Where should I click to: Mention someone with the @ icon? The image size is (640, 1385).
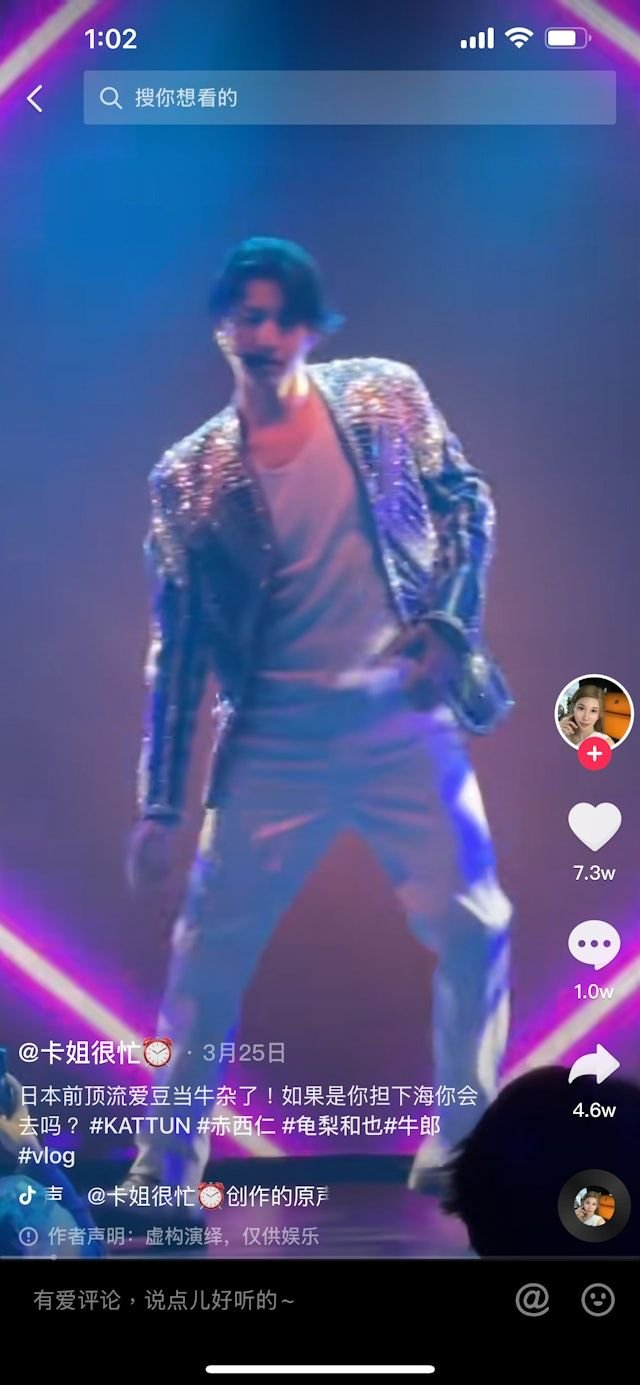tap(532, 1300)
